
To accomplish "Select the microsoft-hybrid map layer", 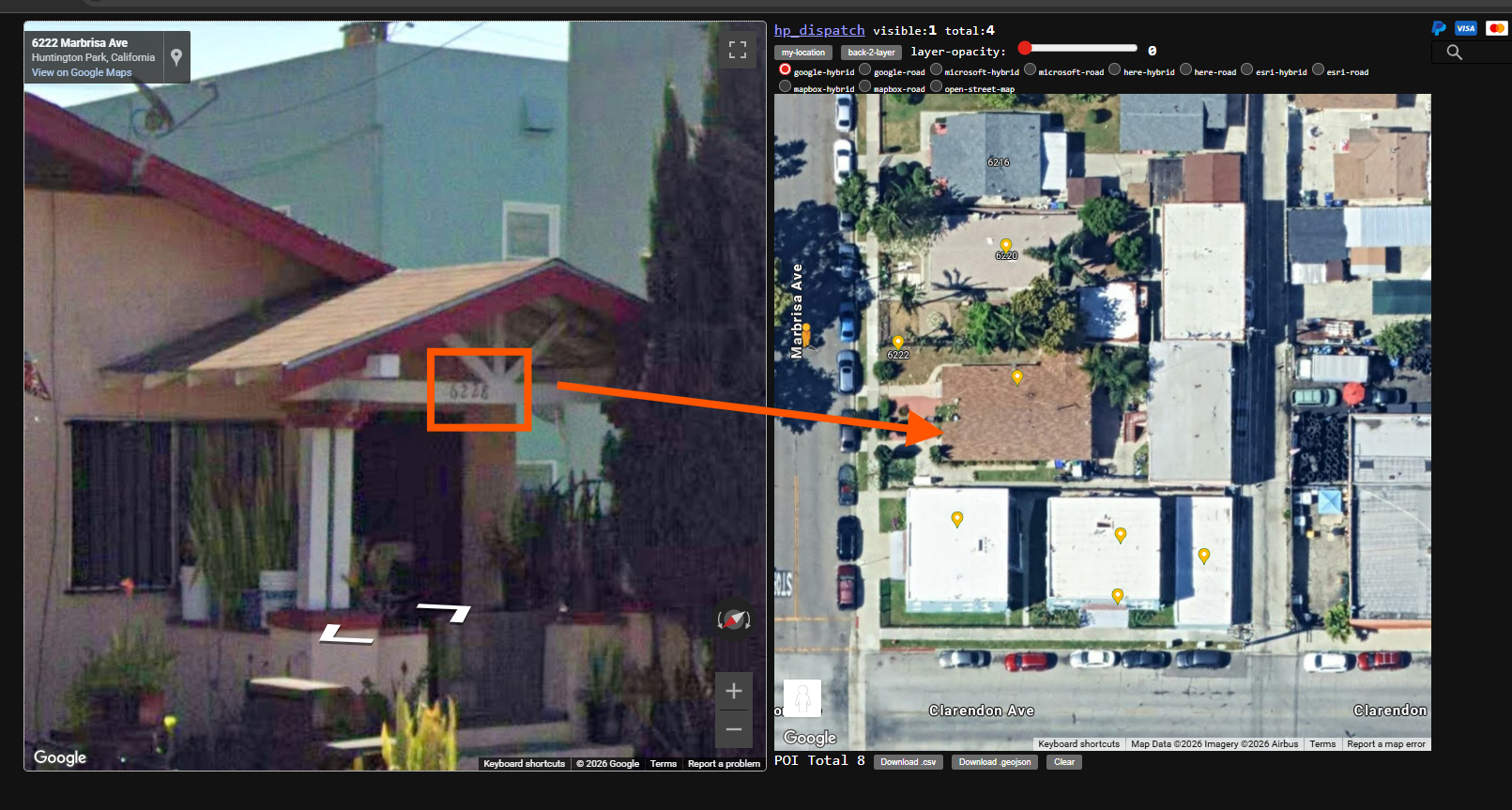I will coord(936,69).
